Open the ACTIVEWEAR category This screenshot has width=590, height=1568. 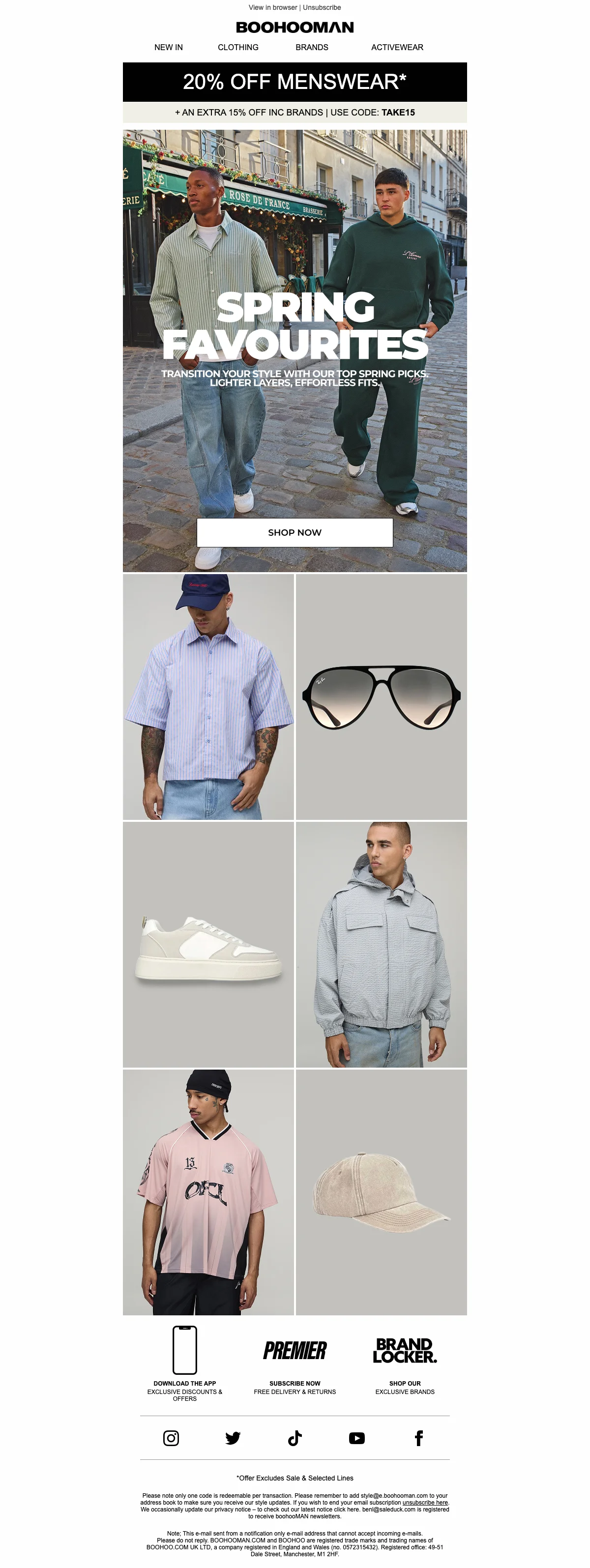[396, 47]
